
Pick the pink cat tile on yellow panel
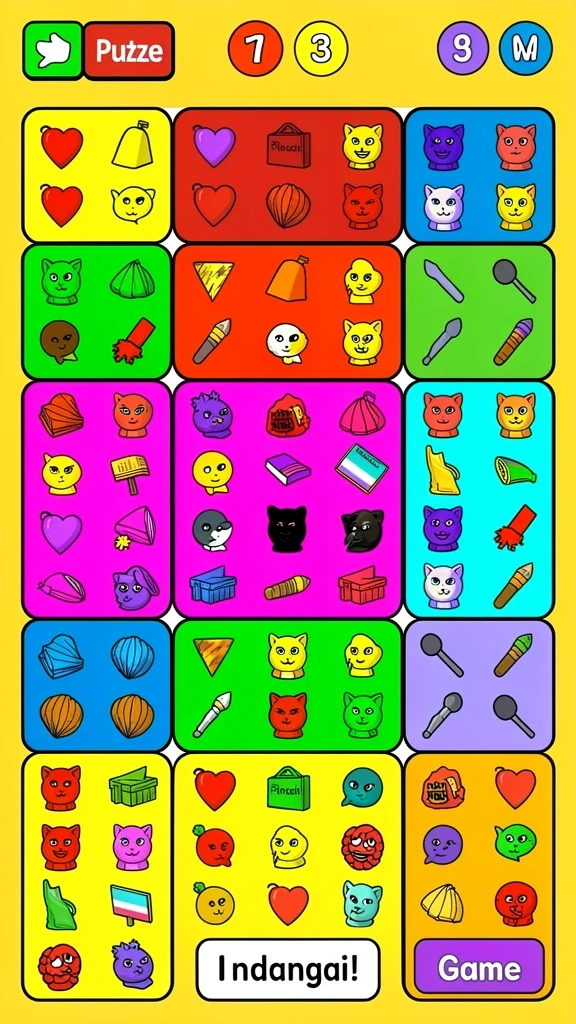click(133, 846)
